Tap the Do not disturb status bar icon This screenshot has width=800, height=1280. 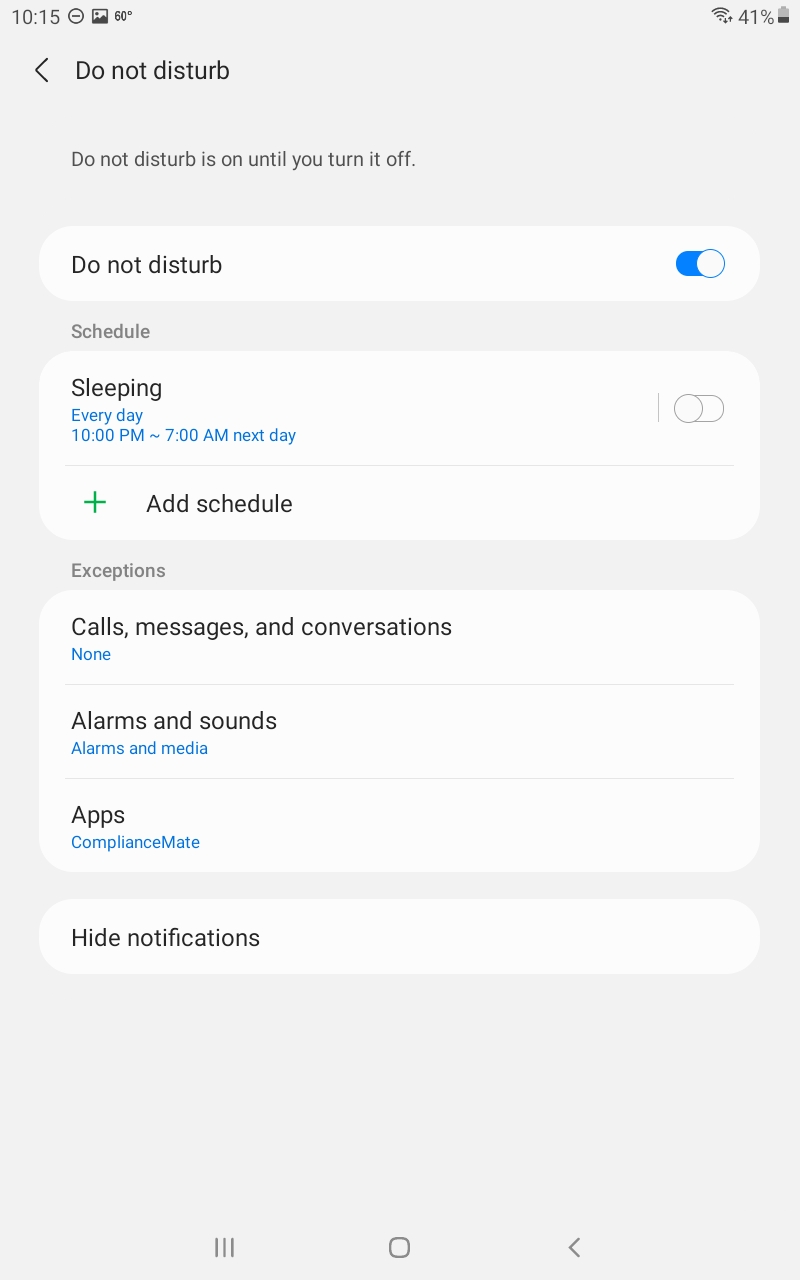point(74,16)
